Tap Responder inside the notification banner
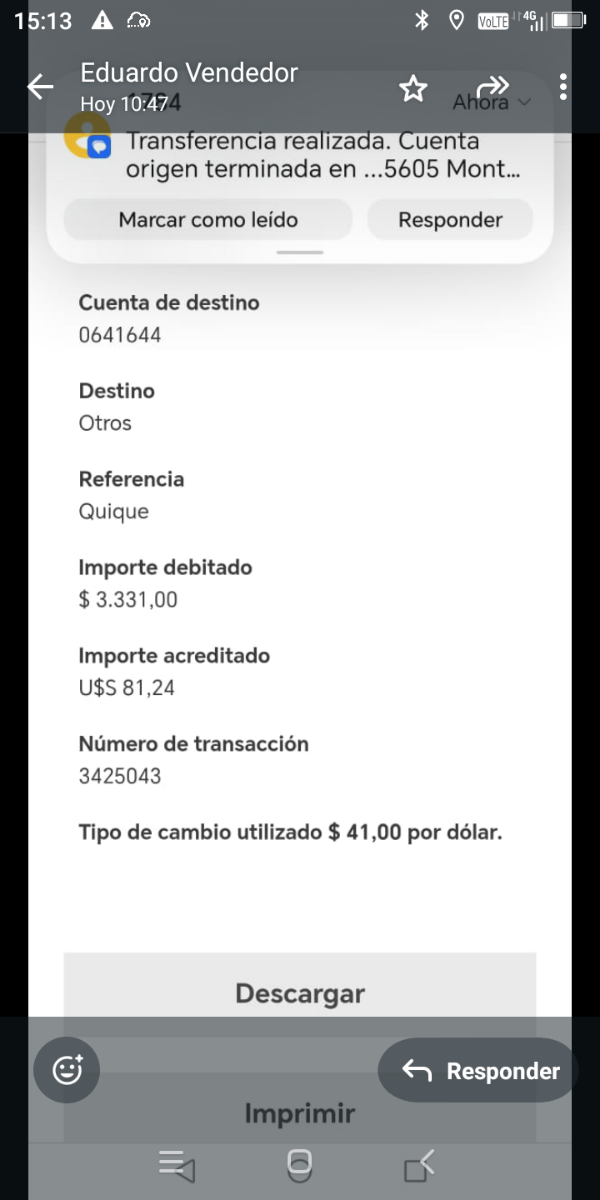Screen dimensions: 600x1200 (x=450, y=220)
